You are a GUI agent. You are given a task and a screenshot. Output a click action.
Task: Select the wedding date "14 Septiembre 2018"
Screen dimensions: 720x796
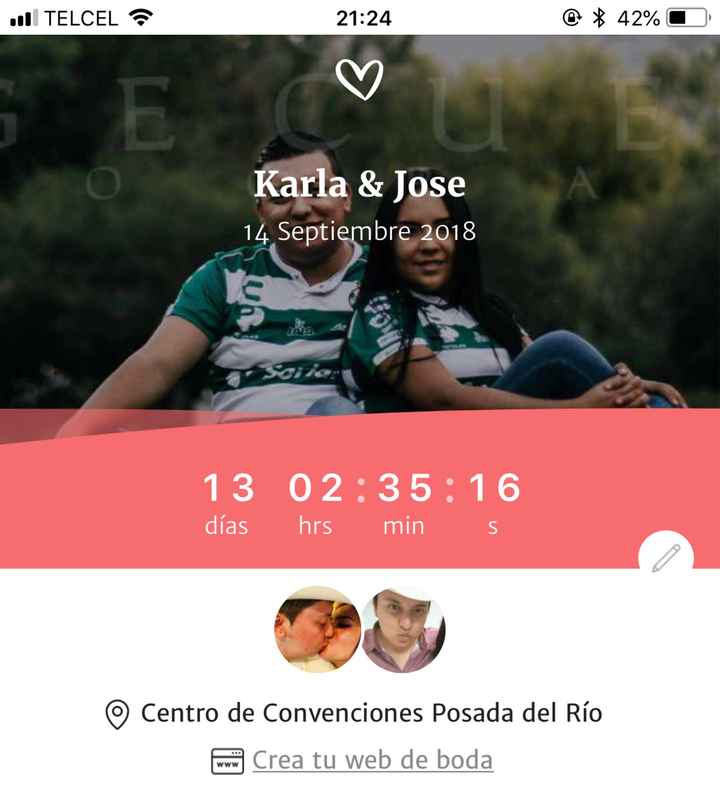pyautogui.click(x=360, y=232)
